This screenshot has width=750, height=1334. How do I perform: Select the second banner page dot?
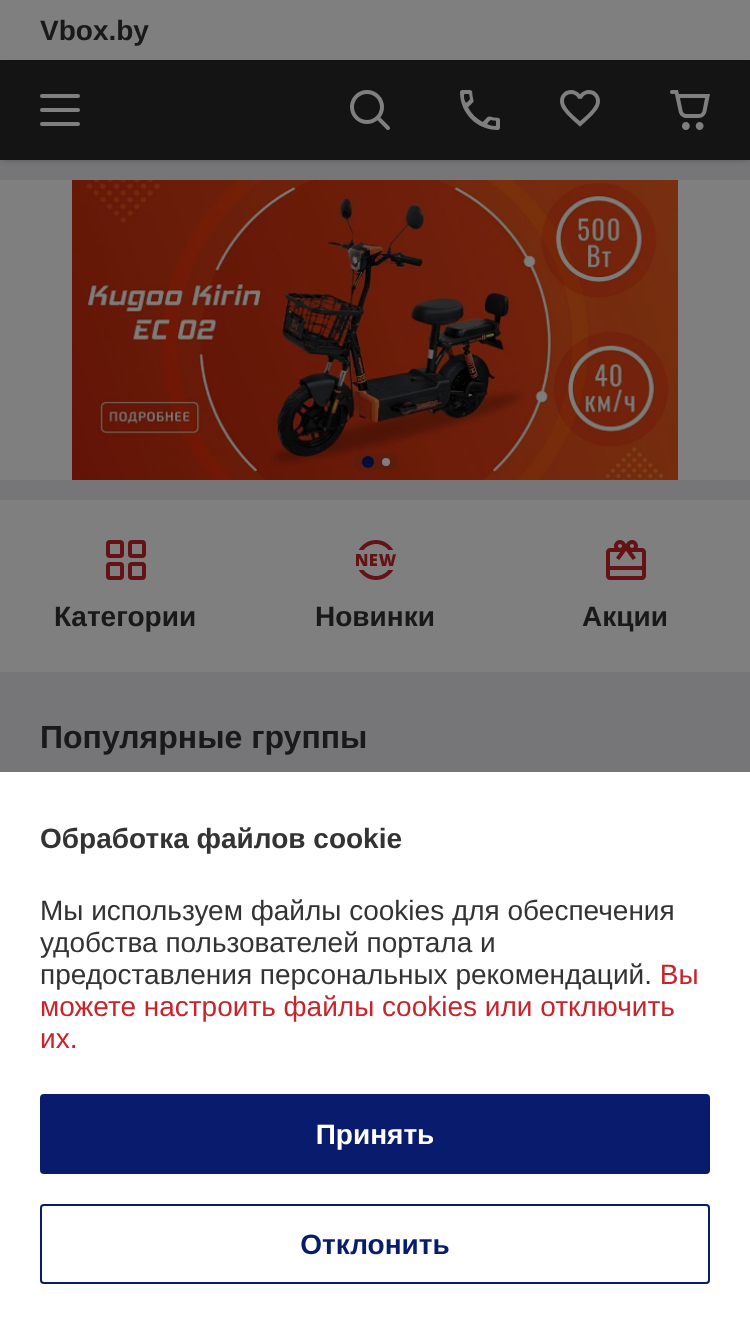[386, 462]
